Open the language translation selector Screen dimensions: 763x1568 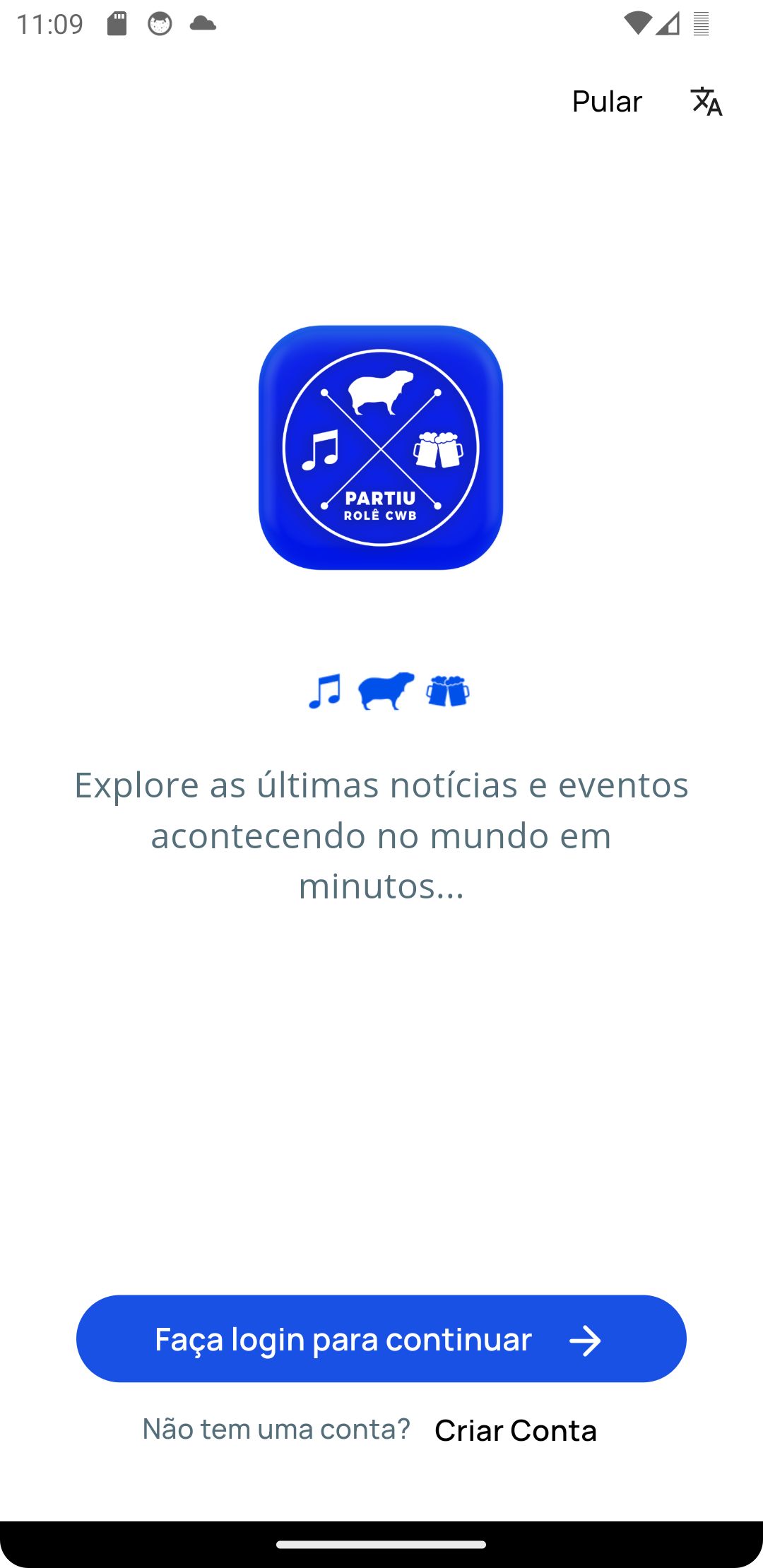click(x=706, y=102)
